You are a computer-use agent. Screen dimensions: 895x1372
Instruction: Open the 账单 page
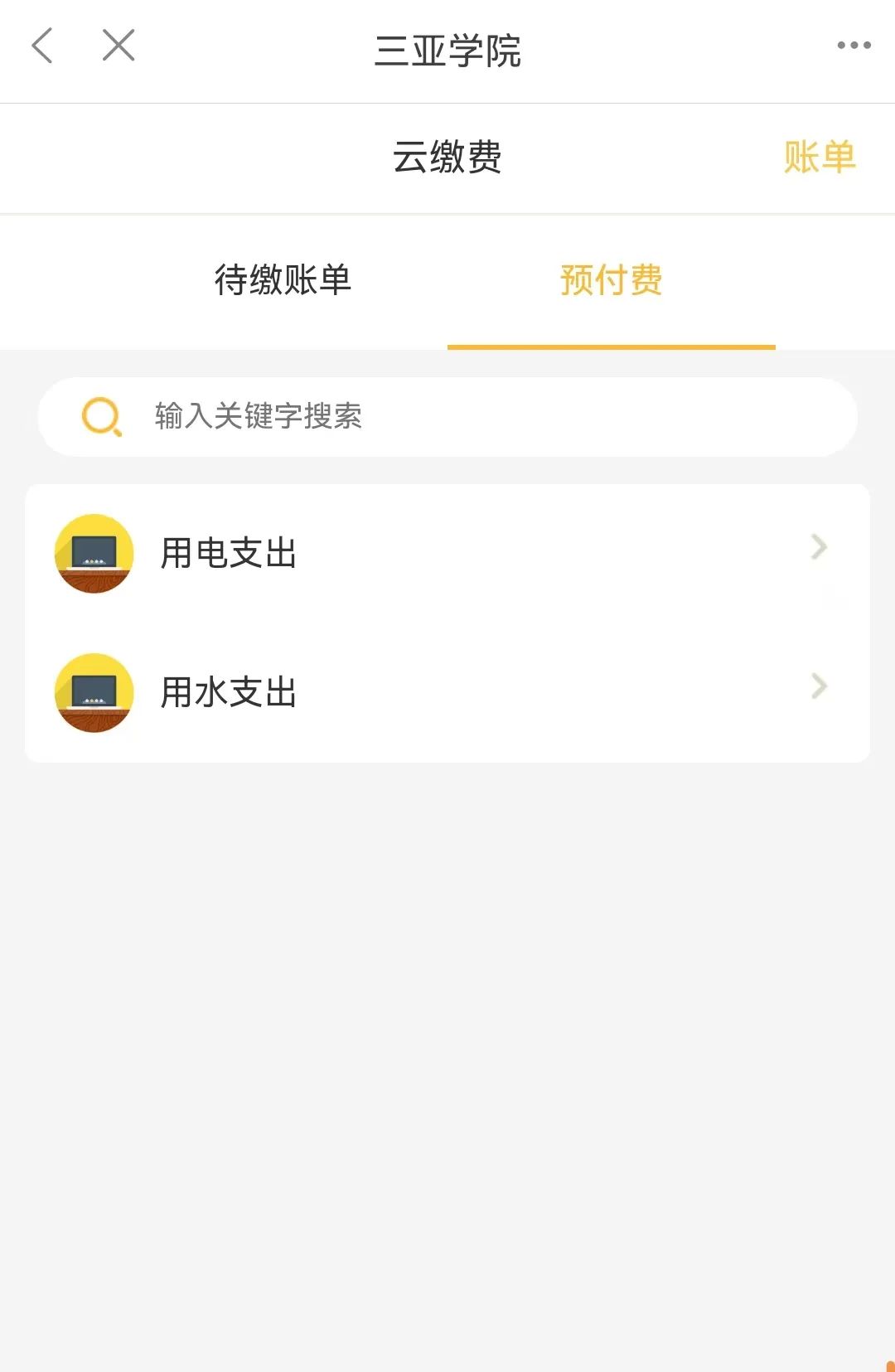coord(819,158)
